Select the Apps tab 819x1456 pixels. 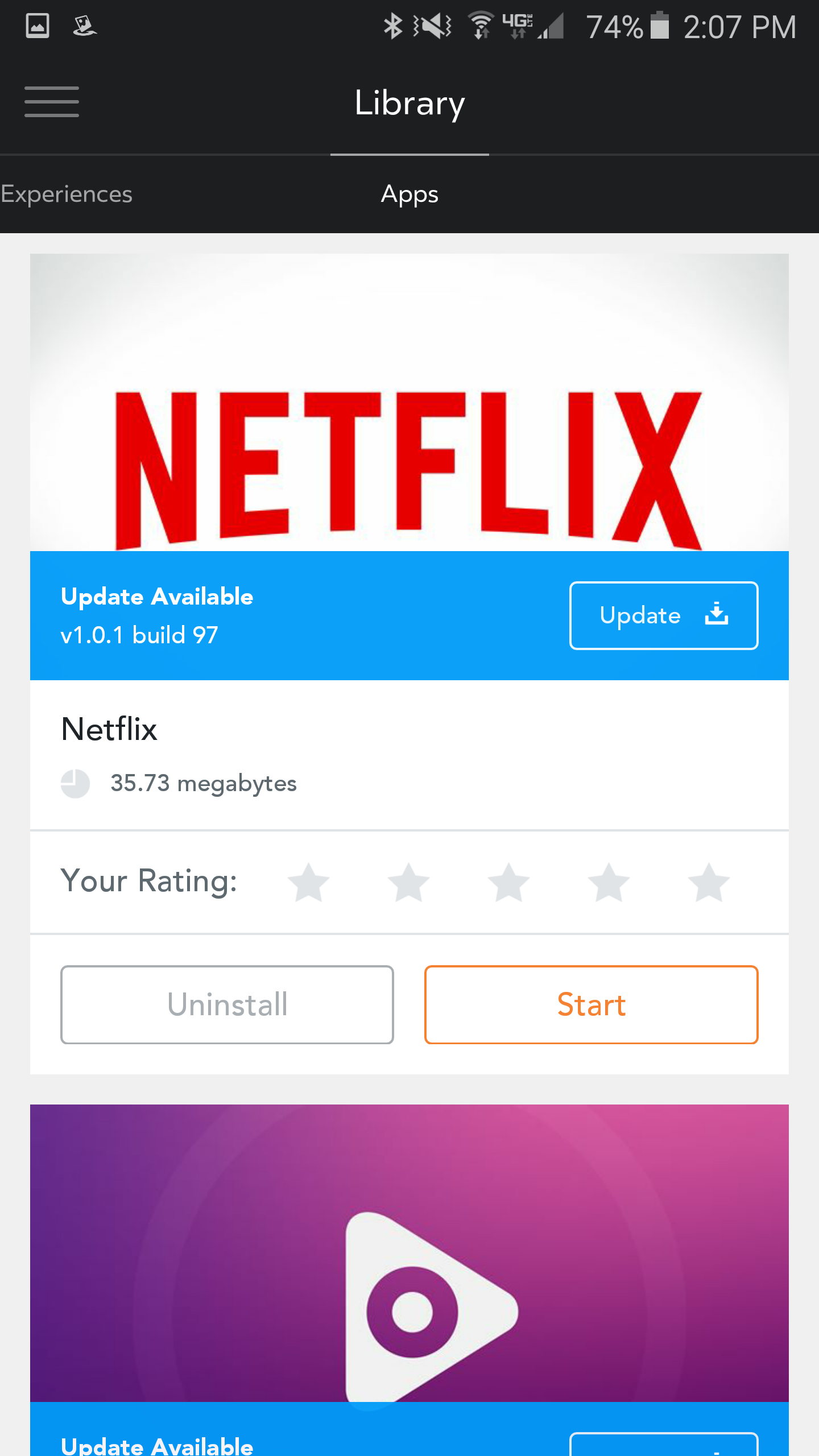409,194
